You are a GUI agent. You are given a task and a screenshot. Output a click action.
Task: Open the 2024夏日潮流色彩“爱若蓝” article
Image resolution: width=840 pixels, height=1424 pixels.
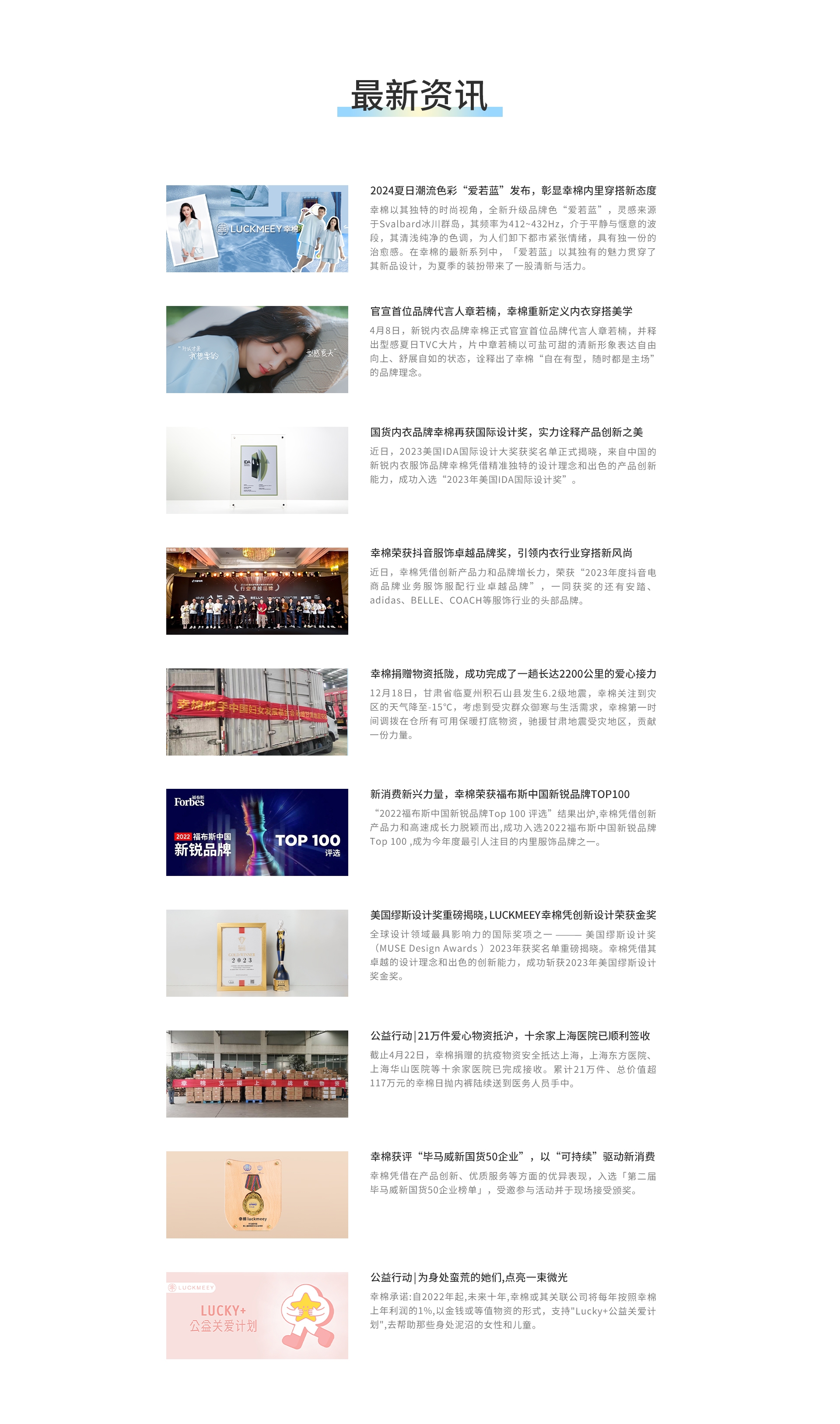[513, 191]
